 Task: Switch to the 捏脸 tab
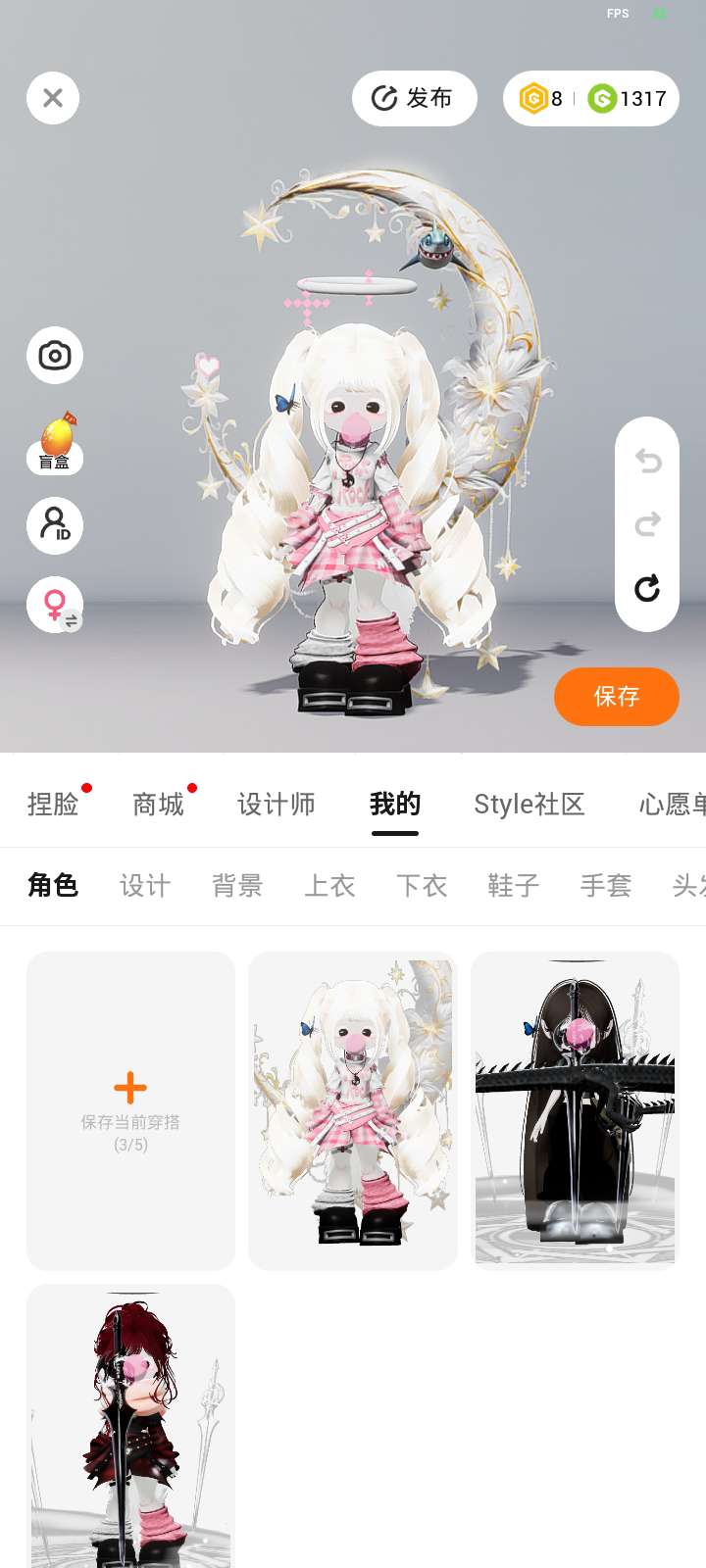point(53,805)
